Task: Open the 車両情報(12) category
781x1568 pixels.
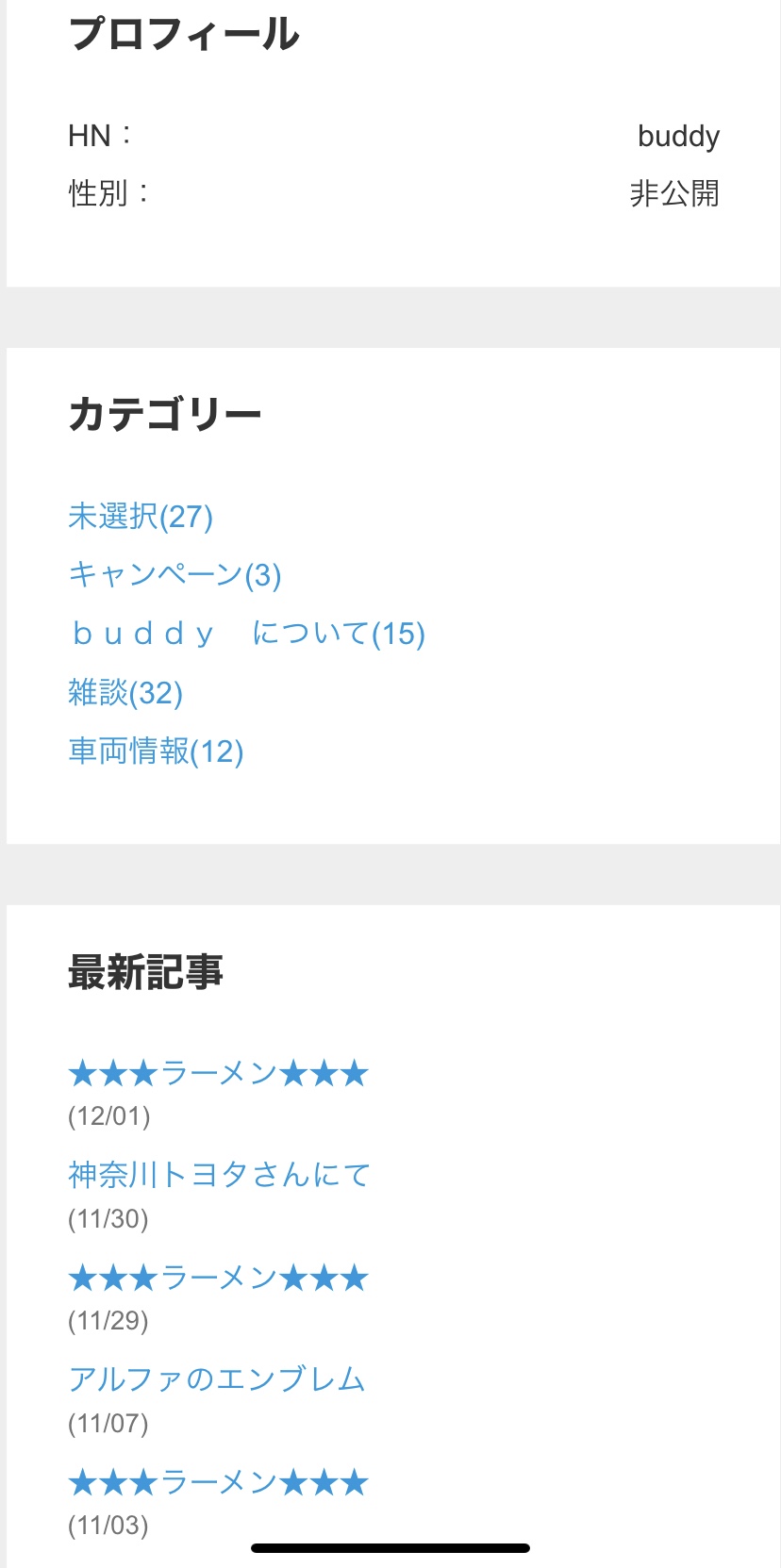Action: pyautogui.click(x=156, y=751)
